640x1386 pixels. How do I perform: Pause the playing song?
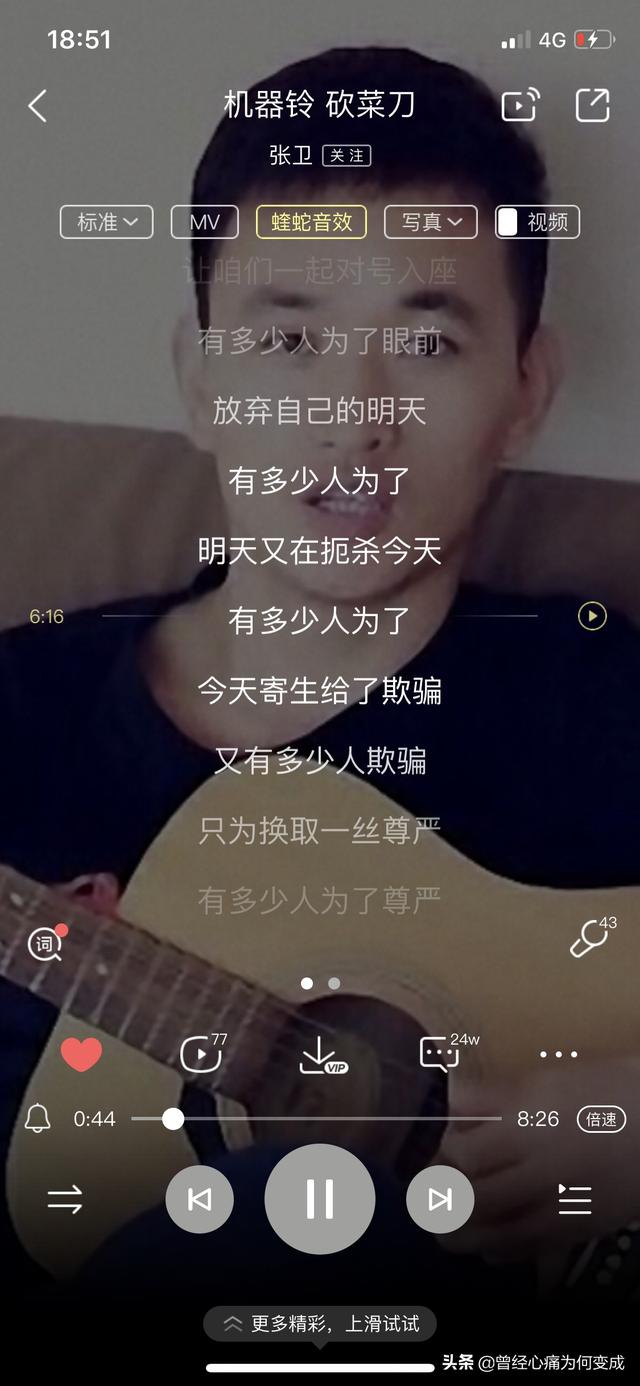[x=320, y=1199]
